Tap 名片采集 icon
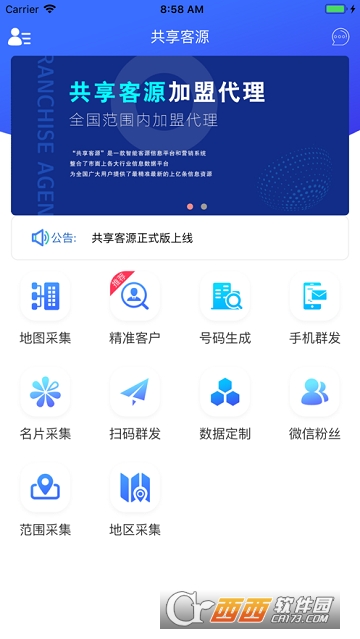This screenshot has height=639, width=360. coord(45,392)
